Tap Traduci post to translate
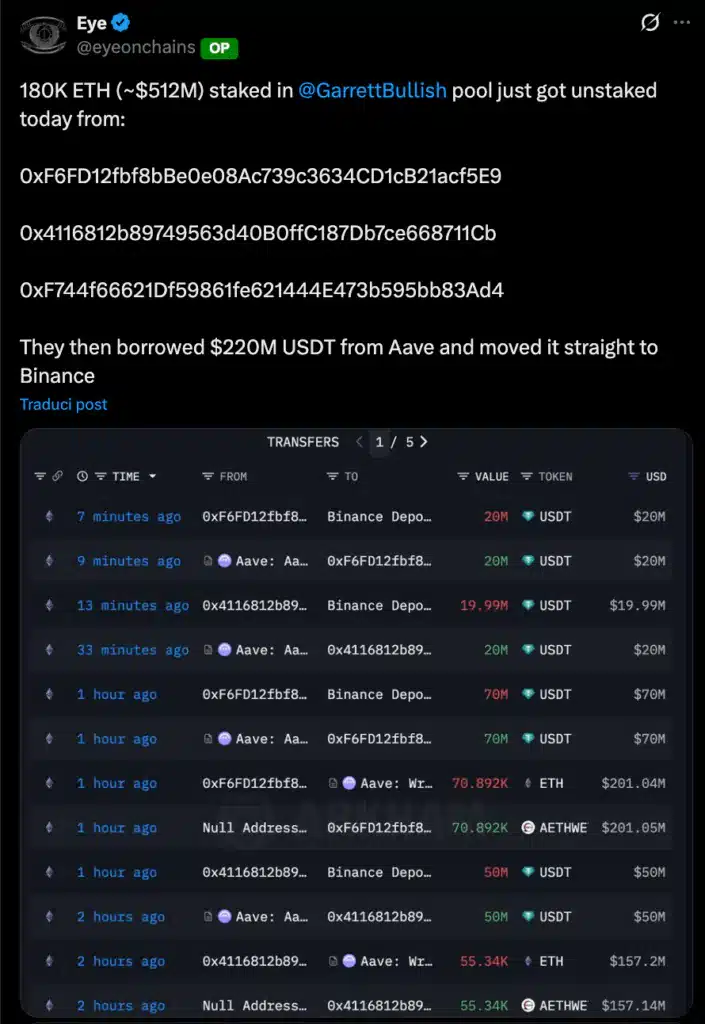Screen dimensions: 705x1024 63,404
